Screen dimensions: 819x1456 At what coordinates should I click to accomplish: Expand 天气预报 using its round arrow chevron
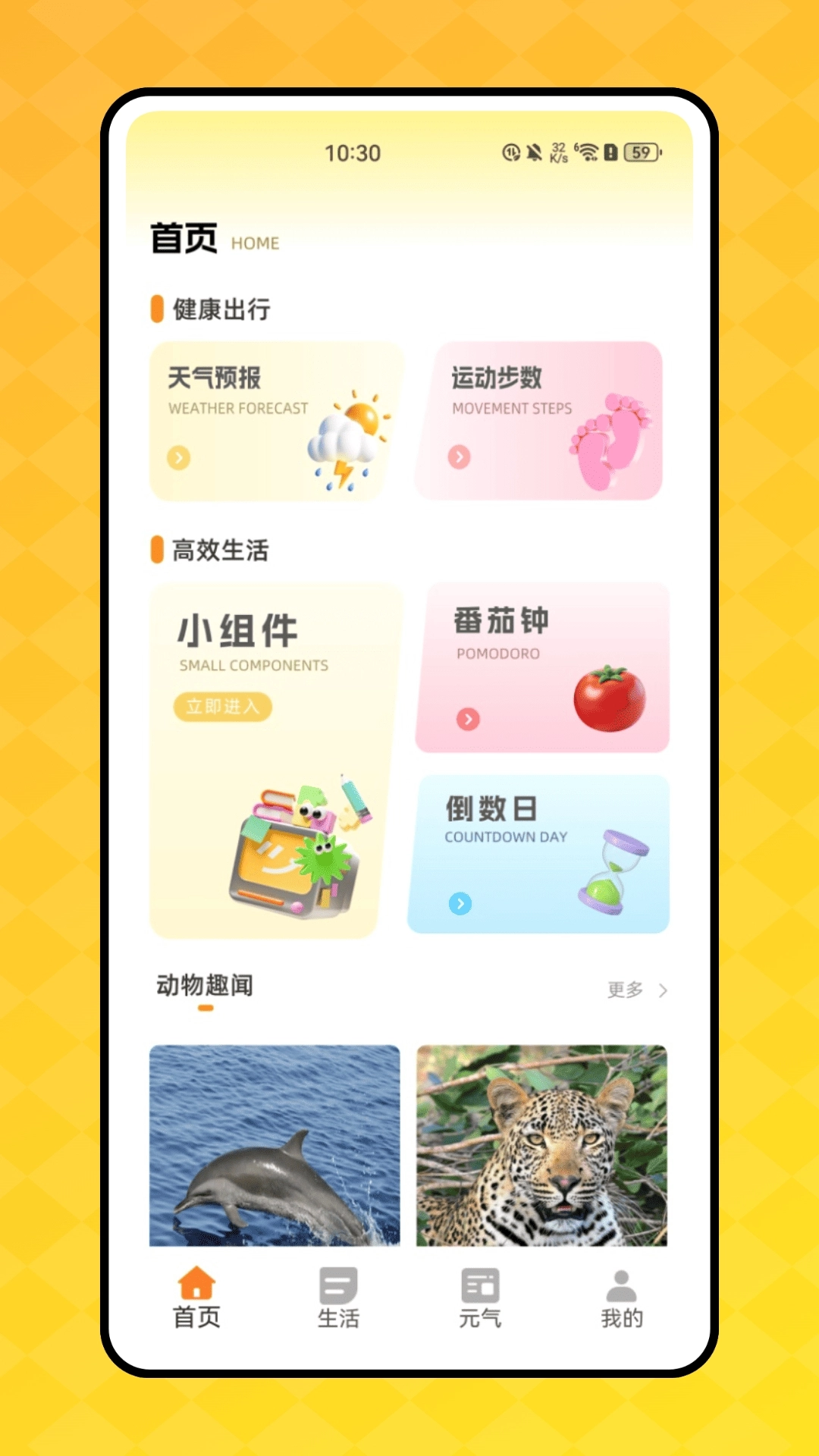pos(177,458)
